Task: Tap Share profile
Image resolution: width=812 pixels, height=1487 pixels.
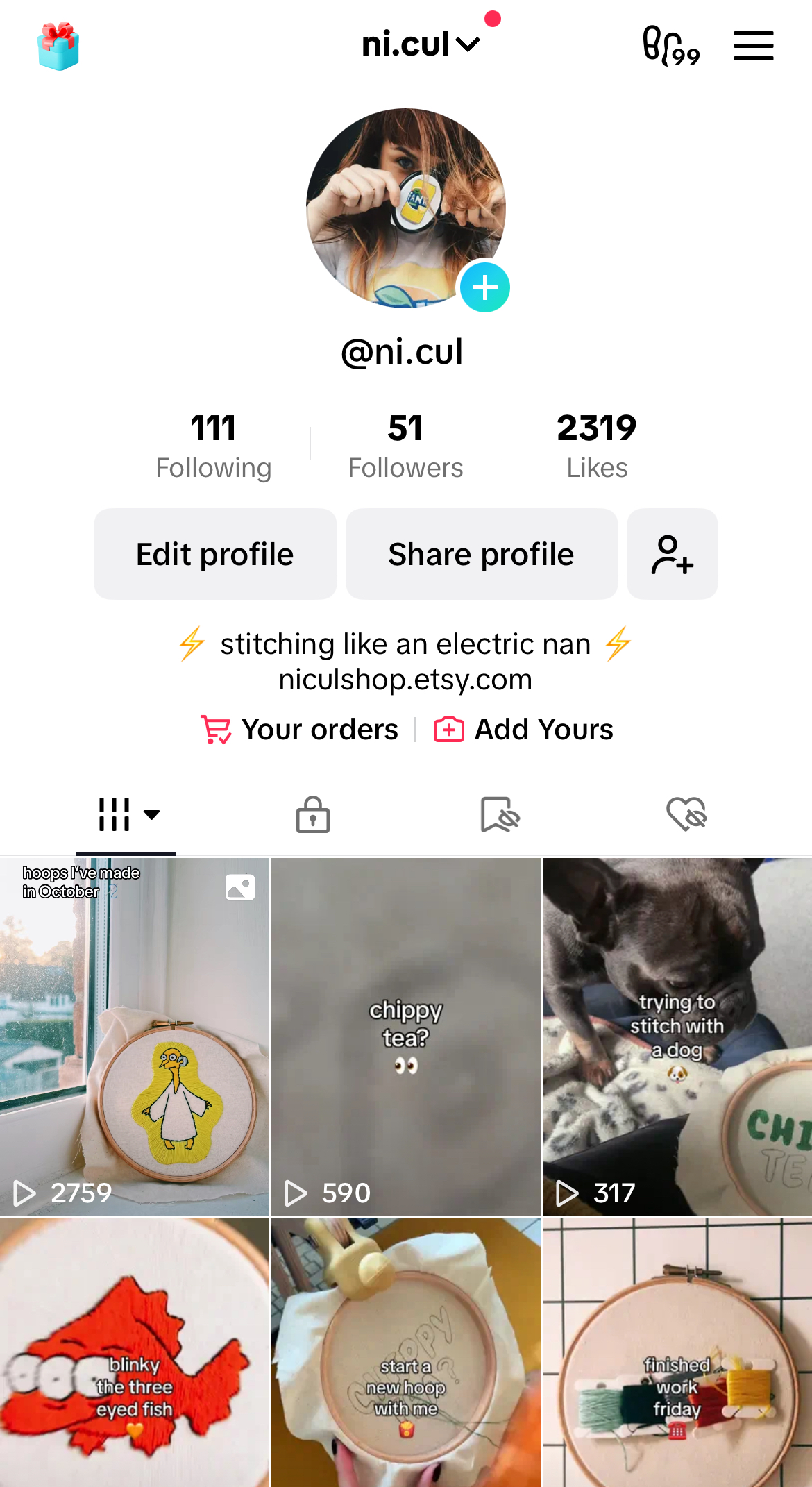Action: pos(482,554)
